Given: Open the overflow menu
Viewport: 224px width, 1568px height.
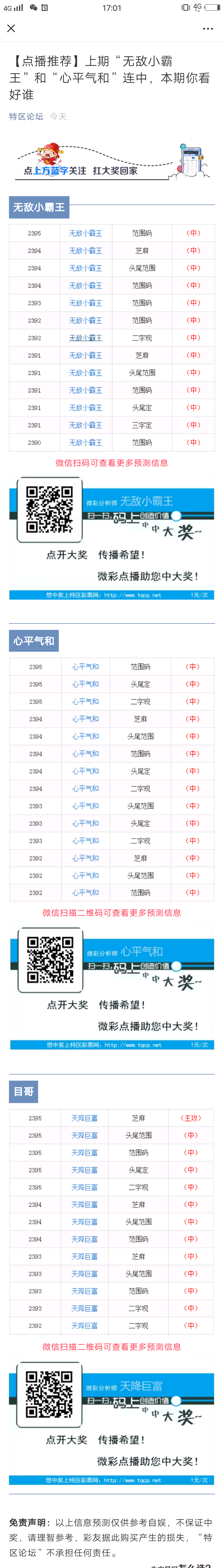Looking at the screenshot, I should [208, 29].
